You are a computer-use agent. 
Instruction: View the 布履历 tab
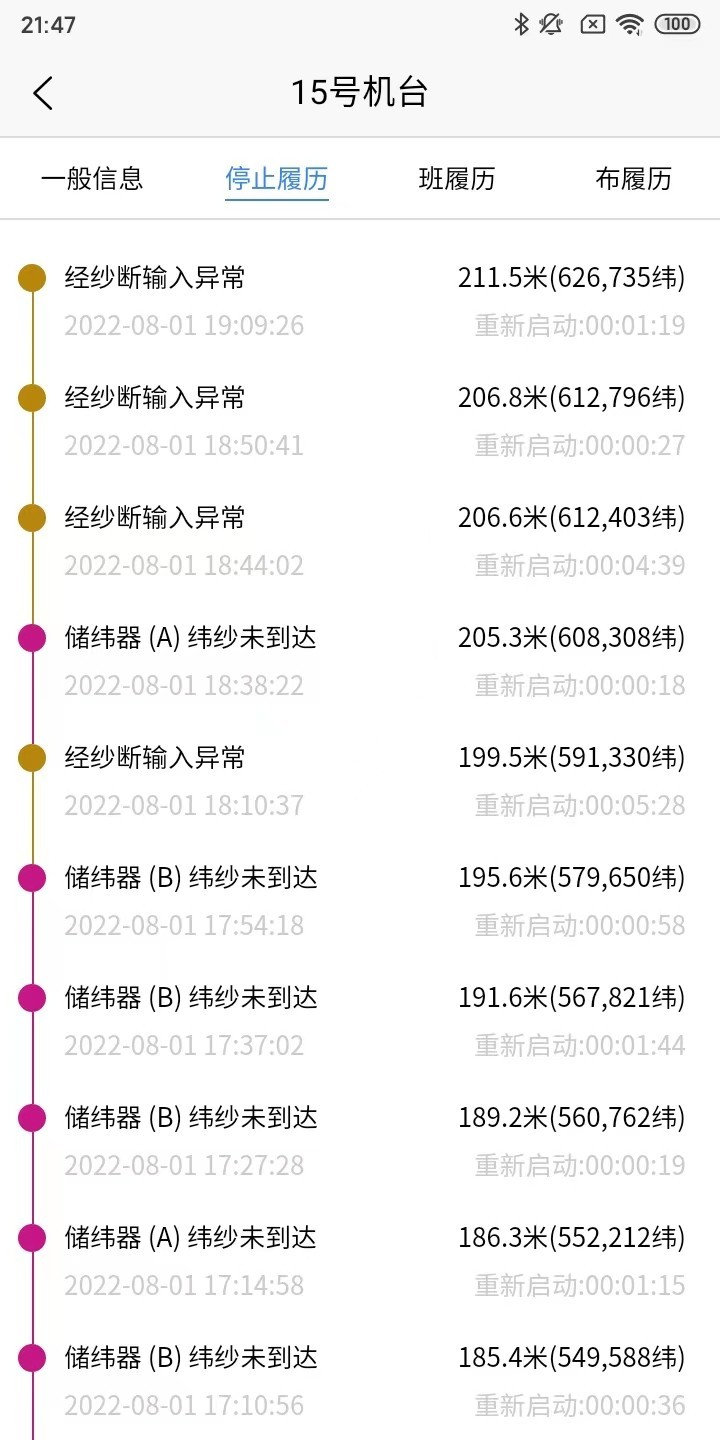(633, 179)
